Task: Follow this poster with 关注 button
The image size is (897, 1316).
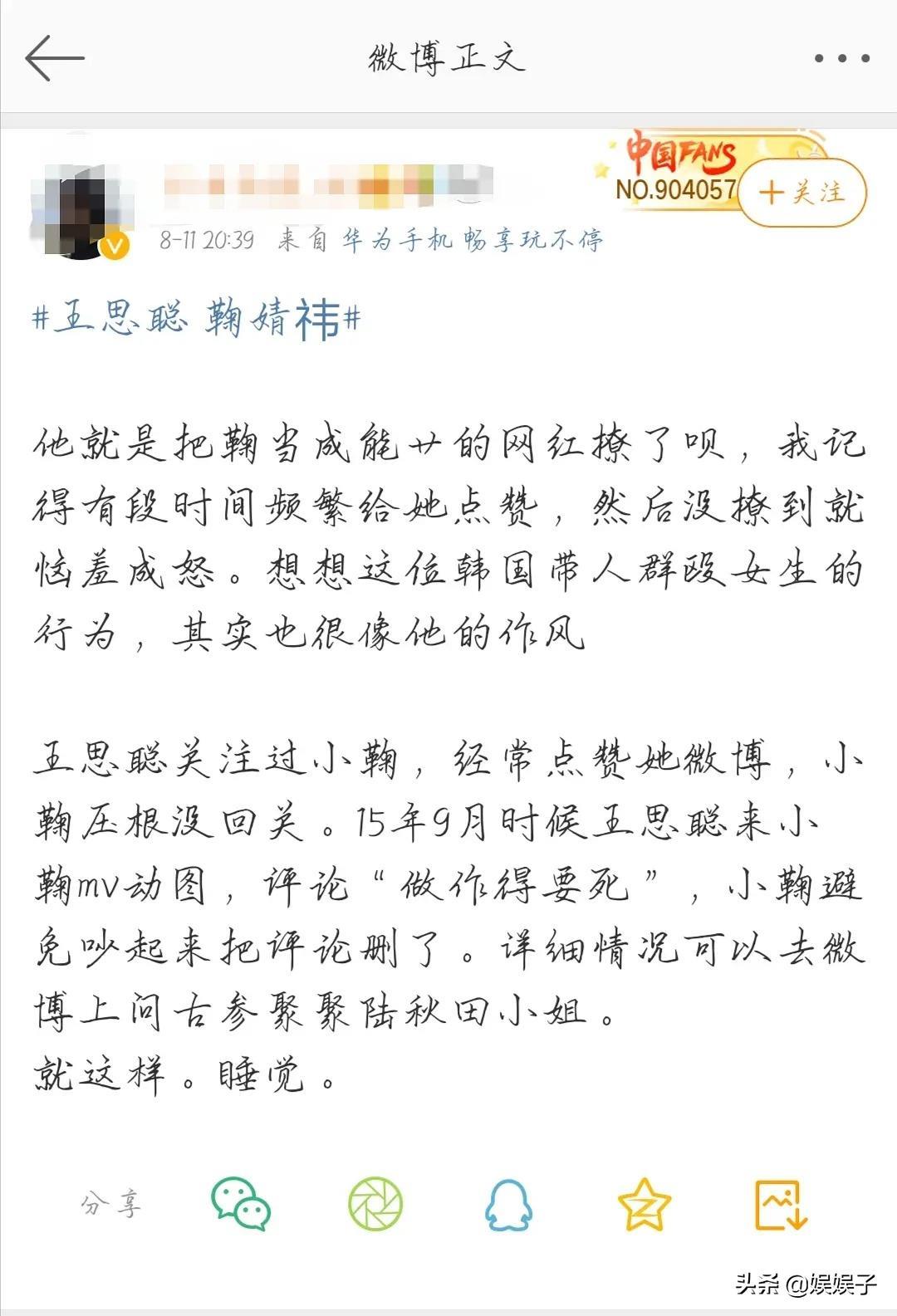Action: click(801, 193)
